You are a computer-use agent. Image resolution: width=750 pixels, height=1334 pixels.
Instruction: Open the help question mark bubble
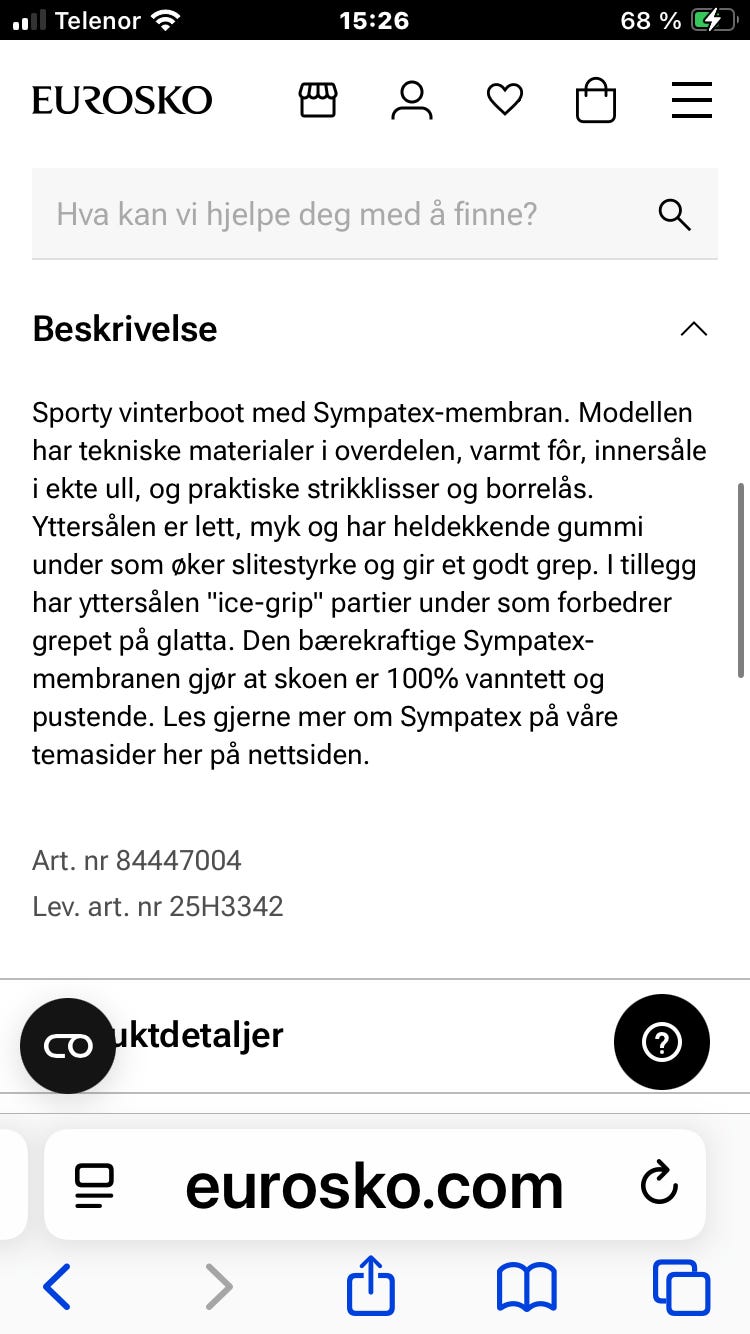coord(662,1041)
